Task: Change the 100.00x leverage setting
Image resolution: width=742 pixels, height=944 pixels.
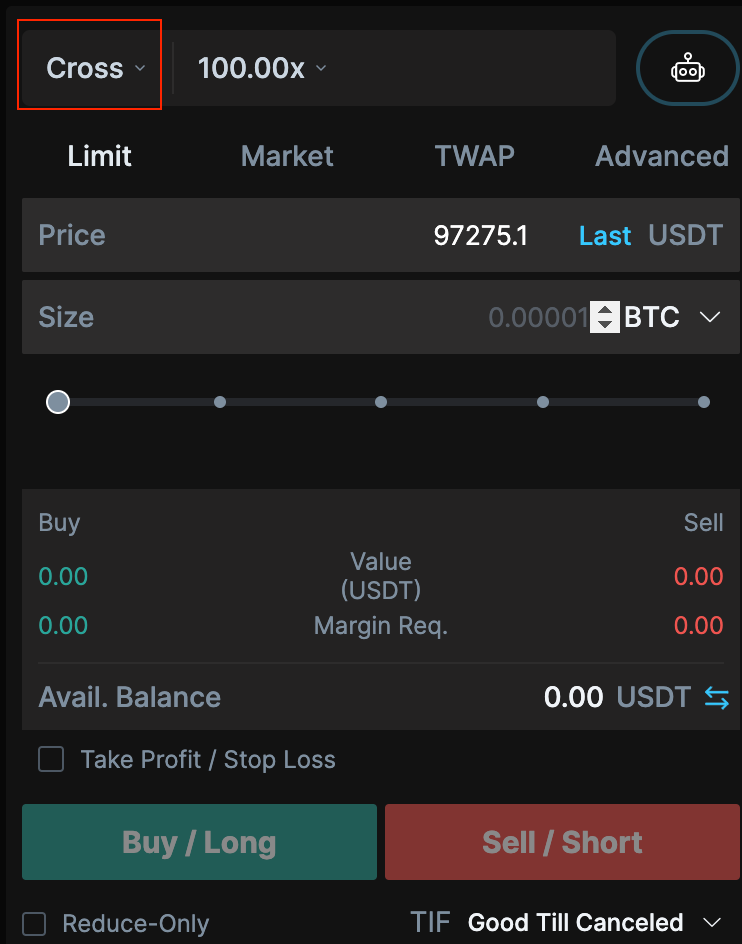Action: pos(262,68)
